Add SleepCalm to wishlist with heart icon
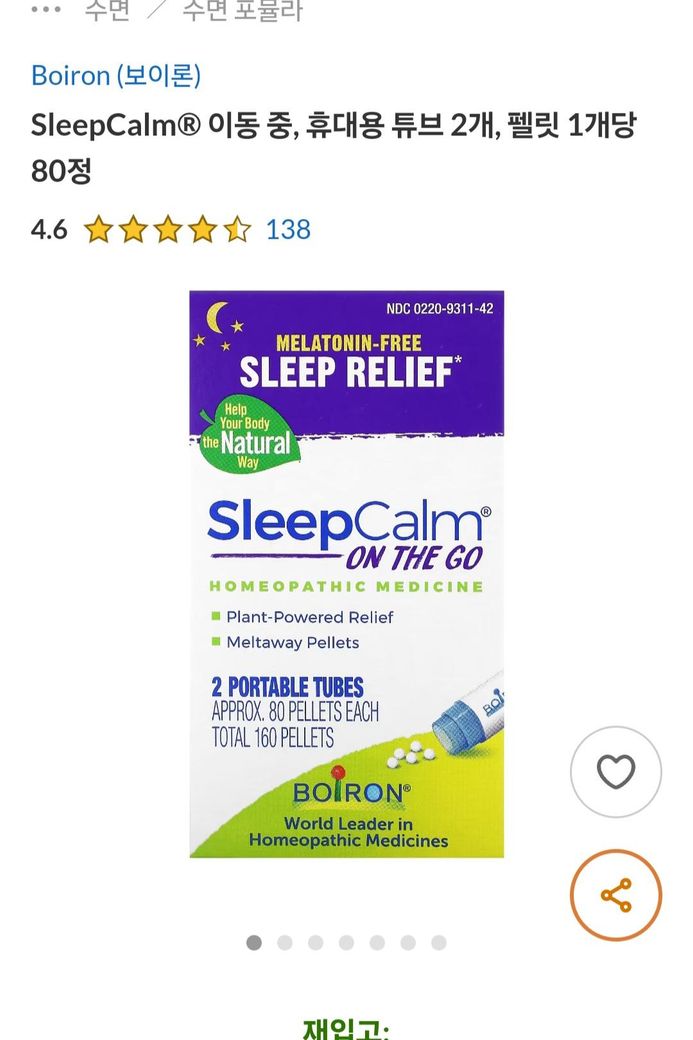The width and height of the screenshot is (693, 1040). tap(615, 772)
